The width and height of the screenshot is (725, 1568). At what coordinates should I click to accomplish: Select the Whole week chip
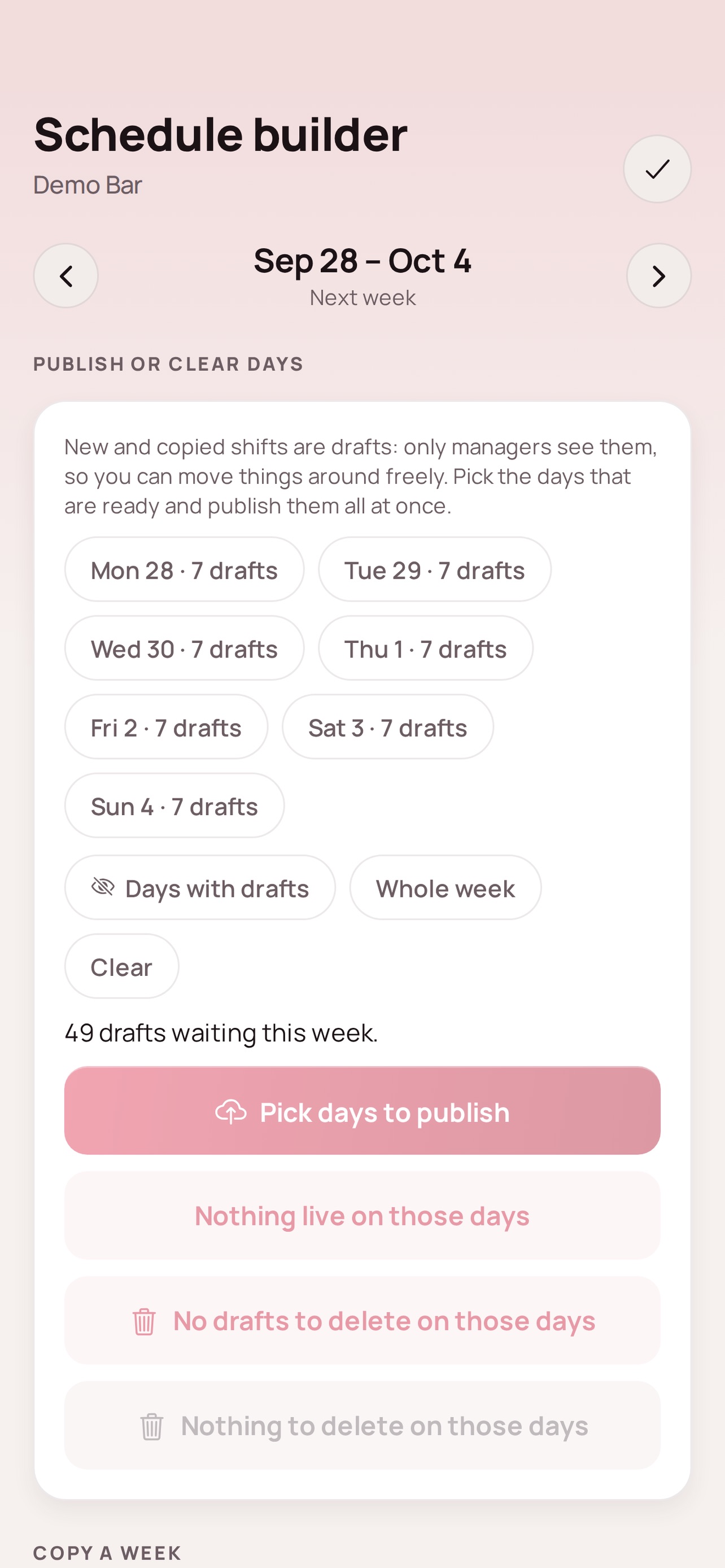click(446, 887)
